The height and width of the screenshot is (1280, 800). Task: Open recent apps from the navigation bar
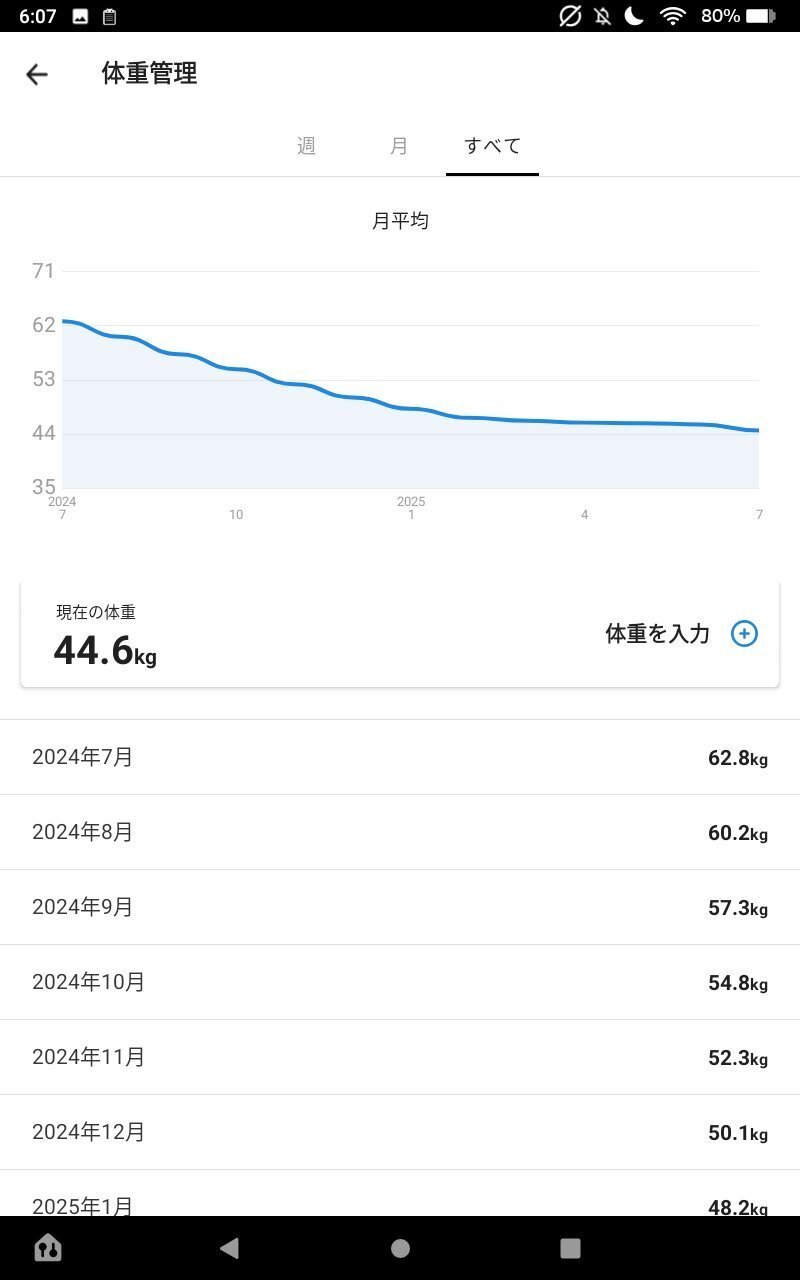(570, 1248)
